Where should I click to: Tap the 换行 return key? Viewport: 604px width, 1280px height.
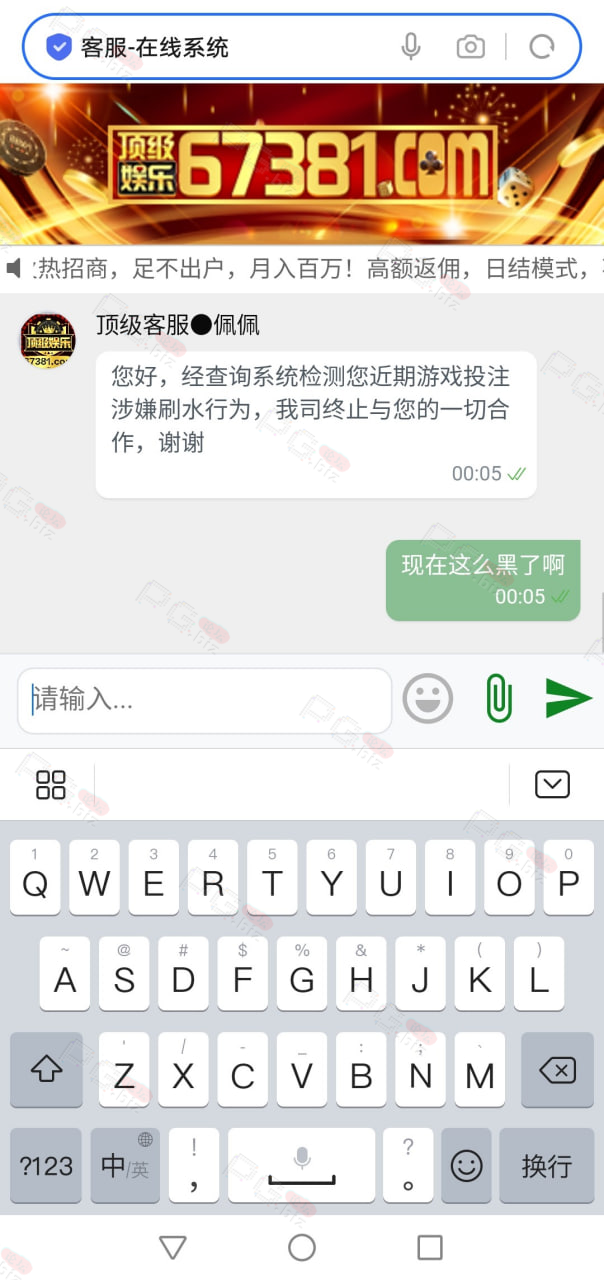pos(546,1166)
